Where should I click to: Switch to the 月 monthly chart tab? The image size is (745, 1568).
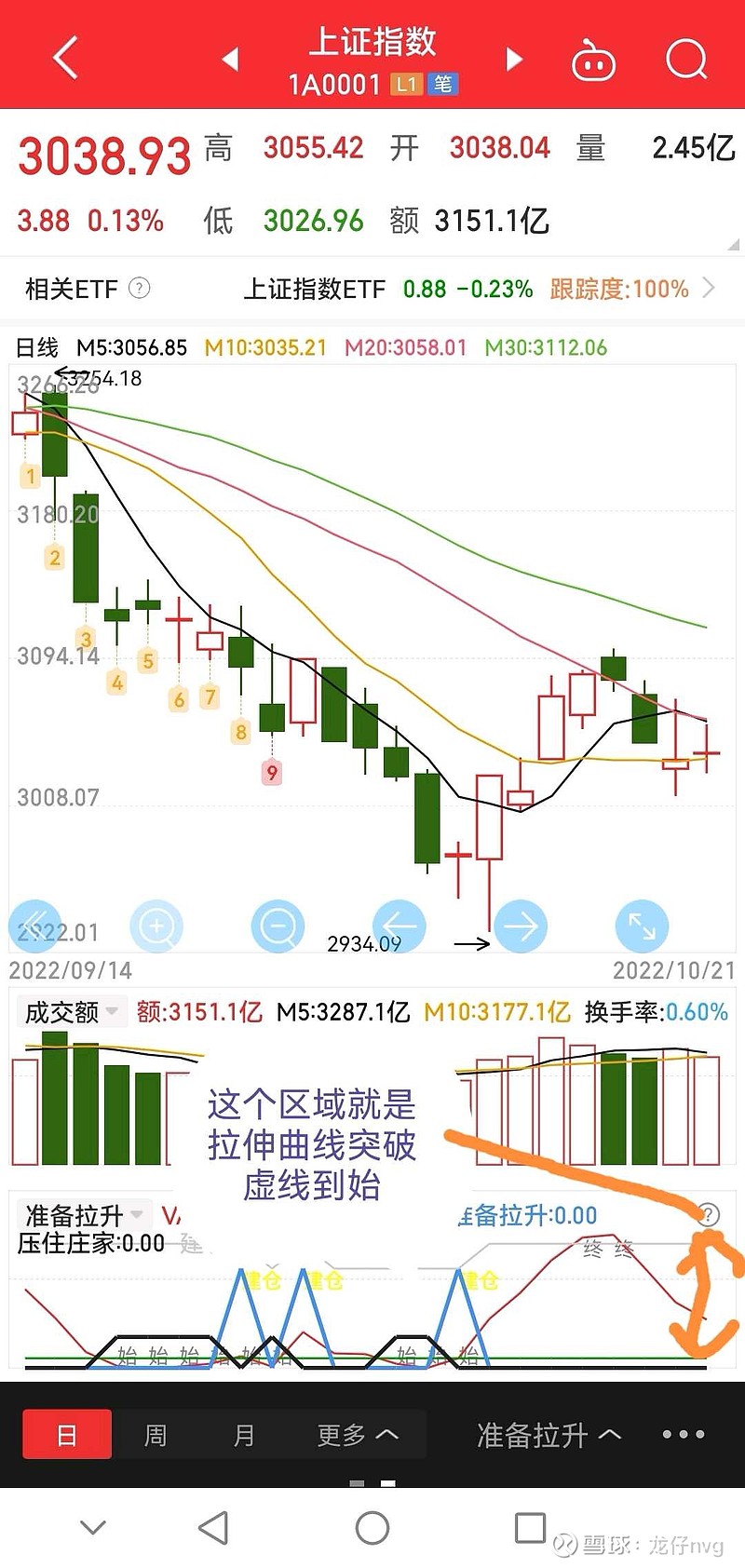pos(244,1435)
